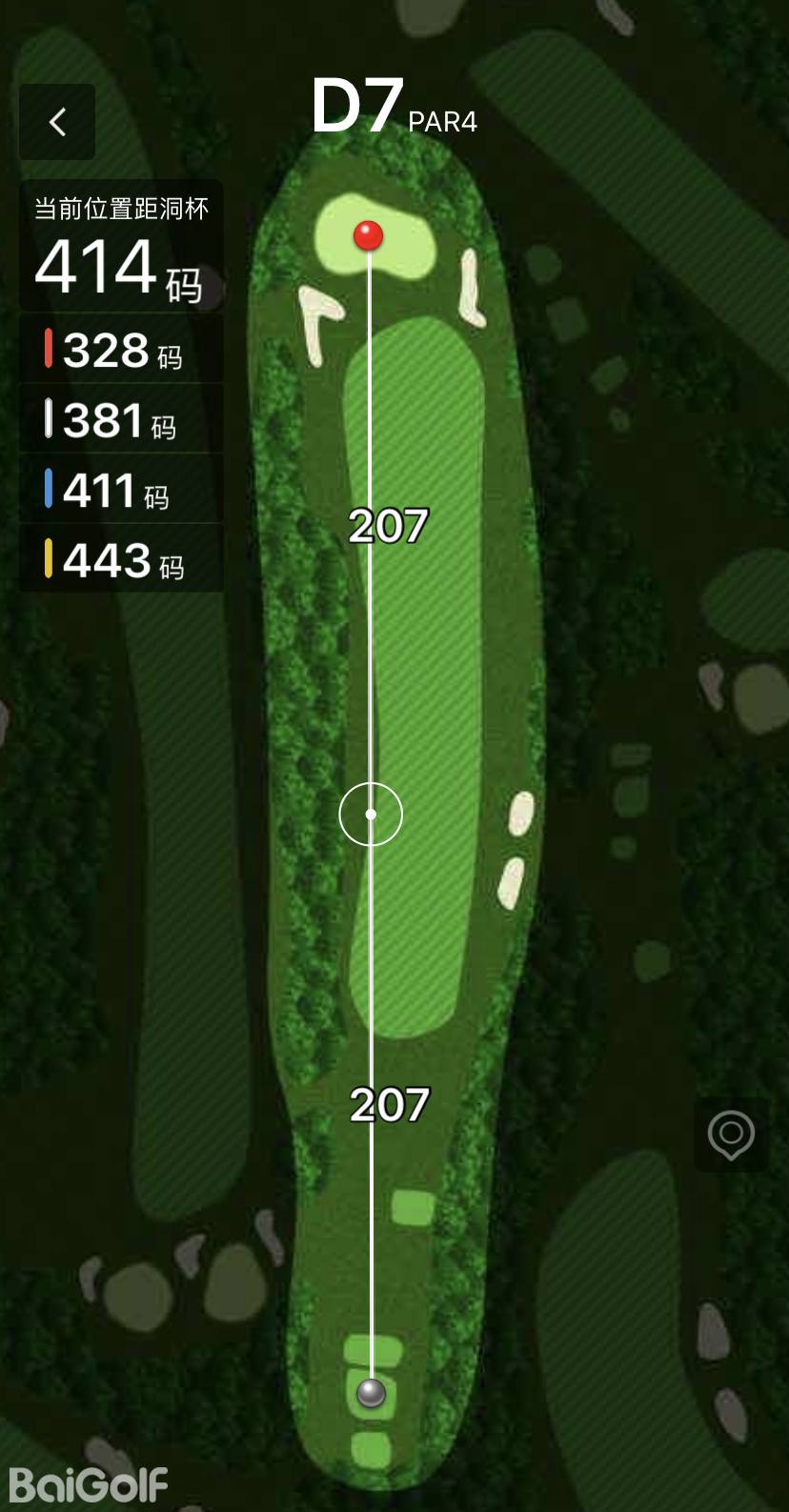Go back using the top-left arrow

[57, 122]
